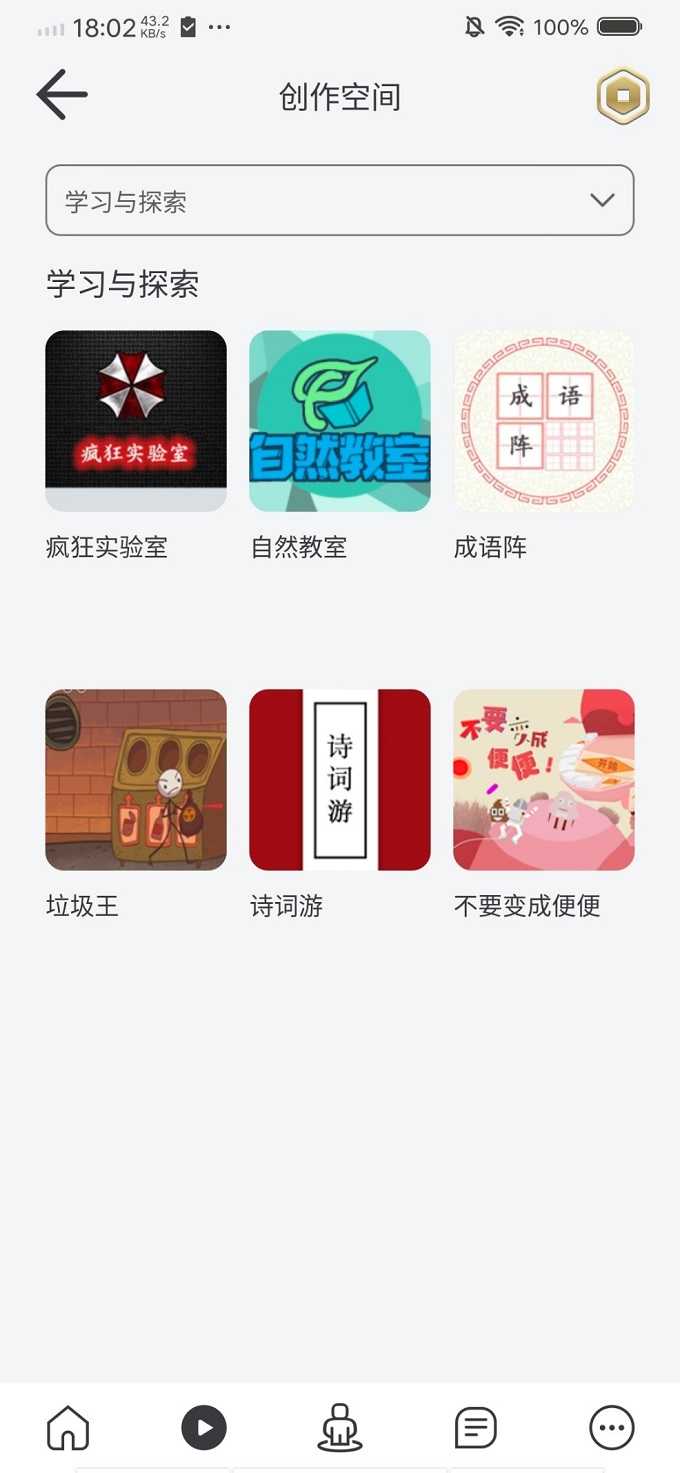This screenshot has width=680, height=1473.
Task: Expand the 学习与探索 category dropdown
Action: pos(340,200)
